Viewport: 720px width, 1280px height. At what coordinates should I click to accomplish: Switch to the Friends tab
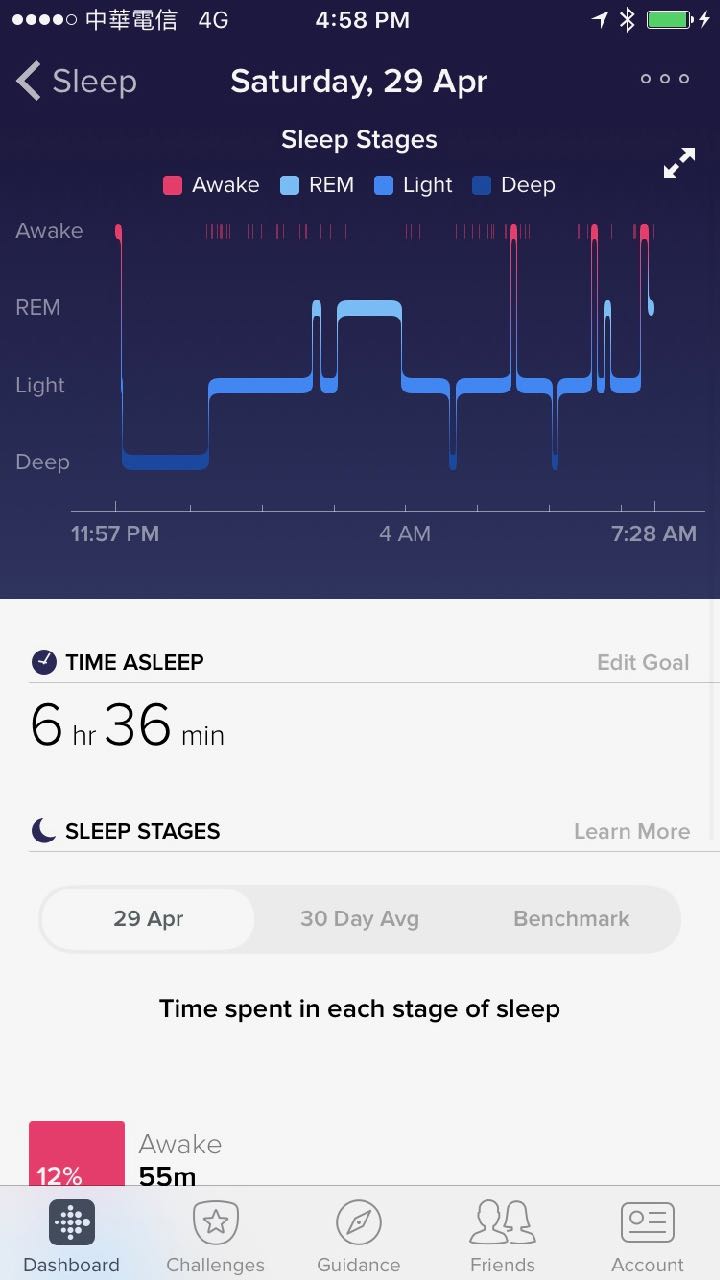tap(502, 1236)
